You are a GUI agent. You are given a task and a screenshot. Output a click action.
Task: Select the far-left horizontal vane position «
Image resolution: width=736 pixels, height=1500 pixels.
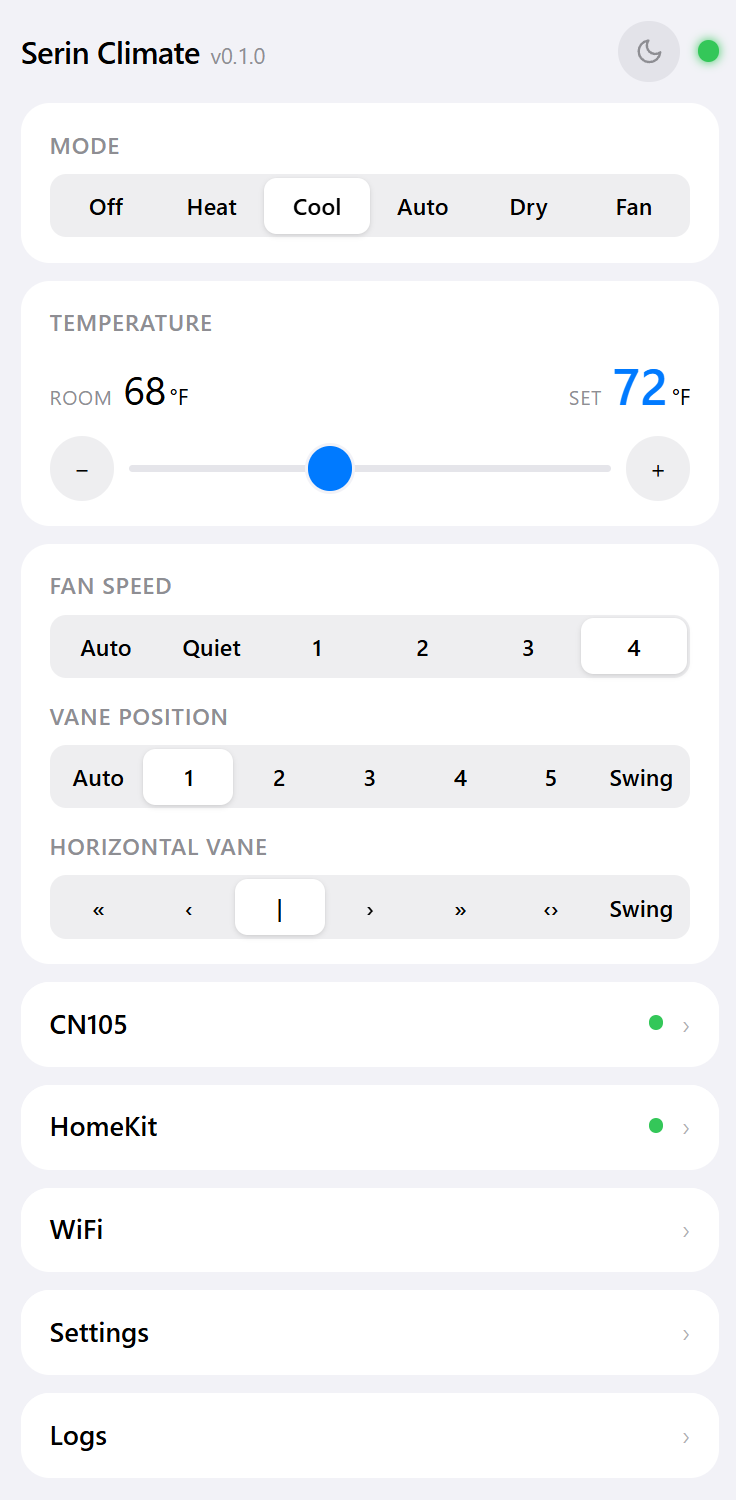click(98, 908)
